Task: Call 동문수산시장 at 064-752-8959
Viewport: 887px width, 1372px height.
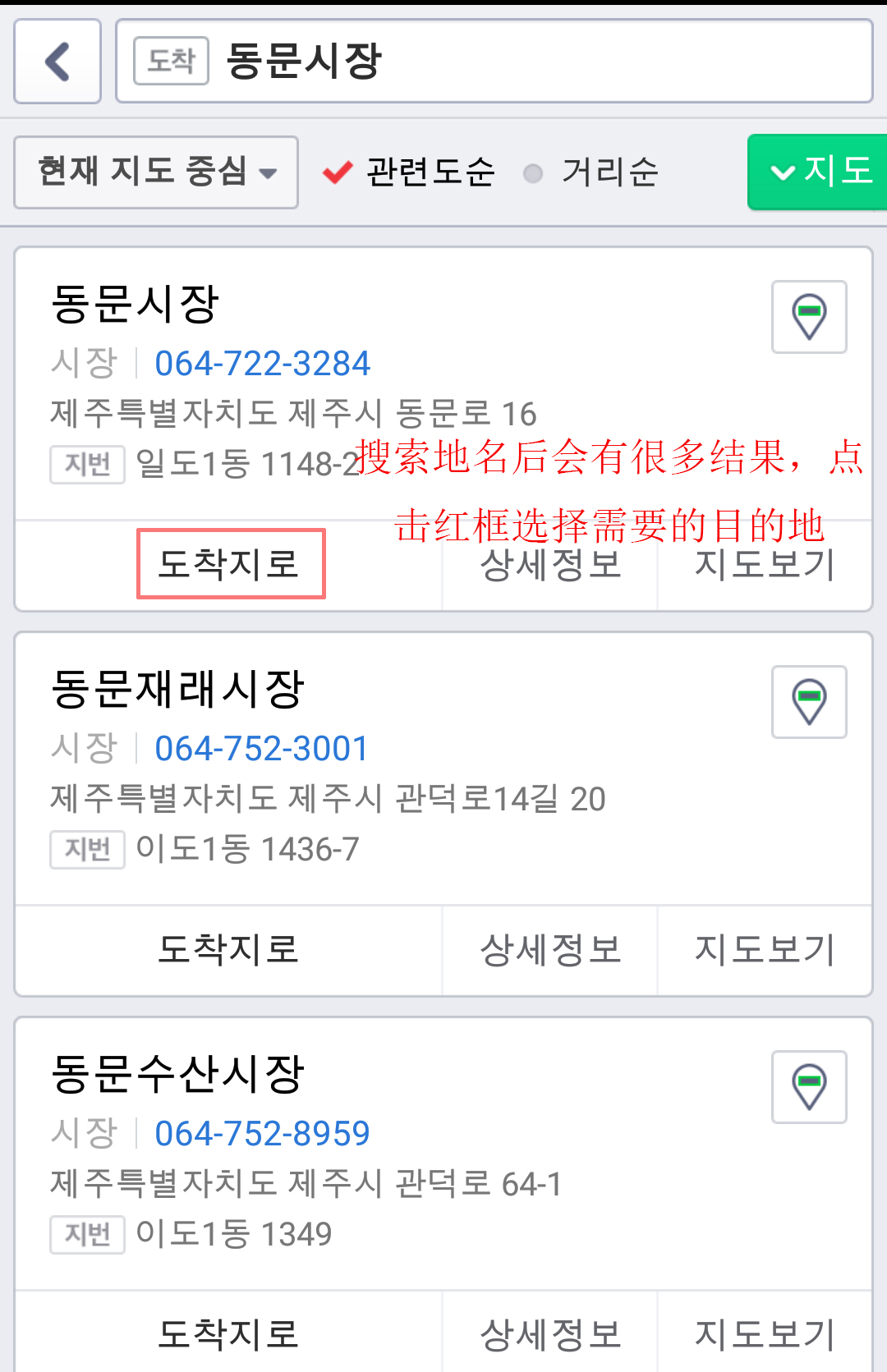Action: click(x=262, y=1134)
